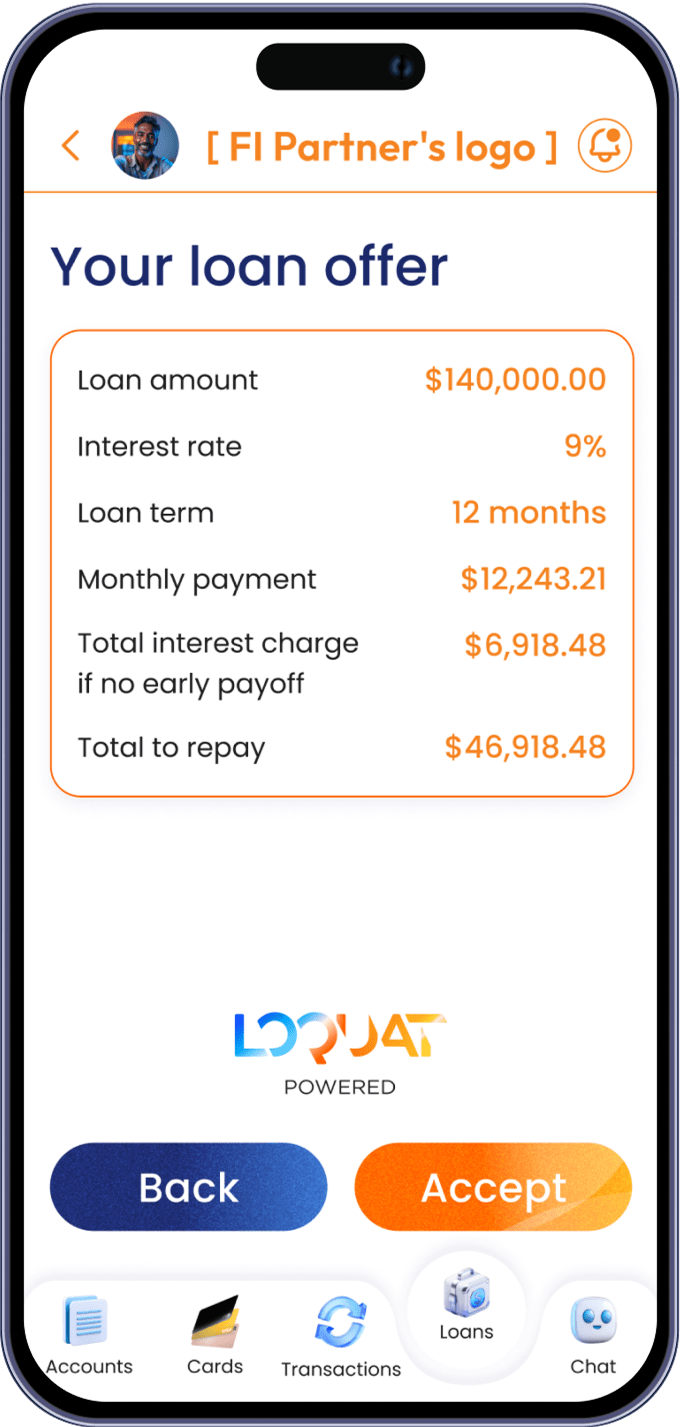This screenshot has width=680, height=1427.
Task: Go to the Transactions tab
Action: (x=341, y=1337)
